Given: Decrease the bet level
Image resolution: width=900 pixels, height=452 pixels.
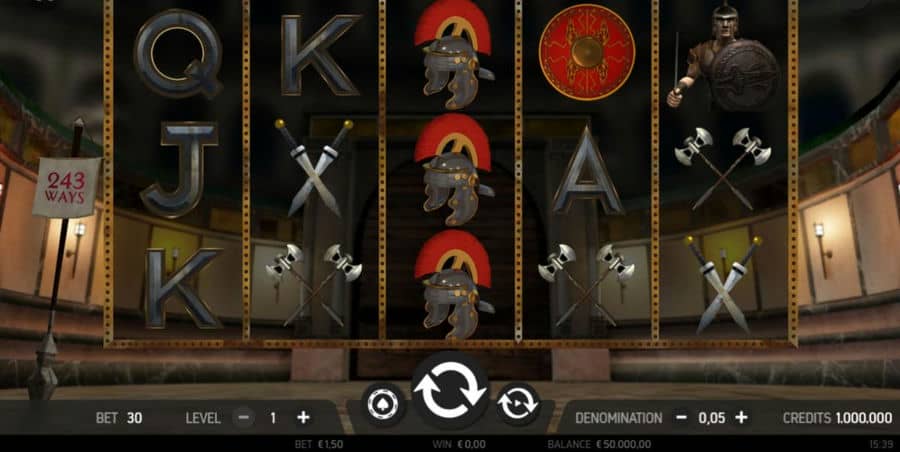Looking at the screenshot, I should pos(241,417).
